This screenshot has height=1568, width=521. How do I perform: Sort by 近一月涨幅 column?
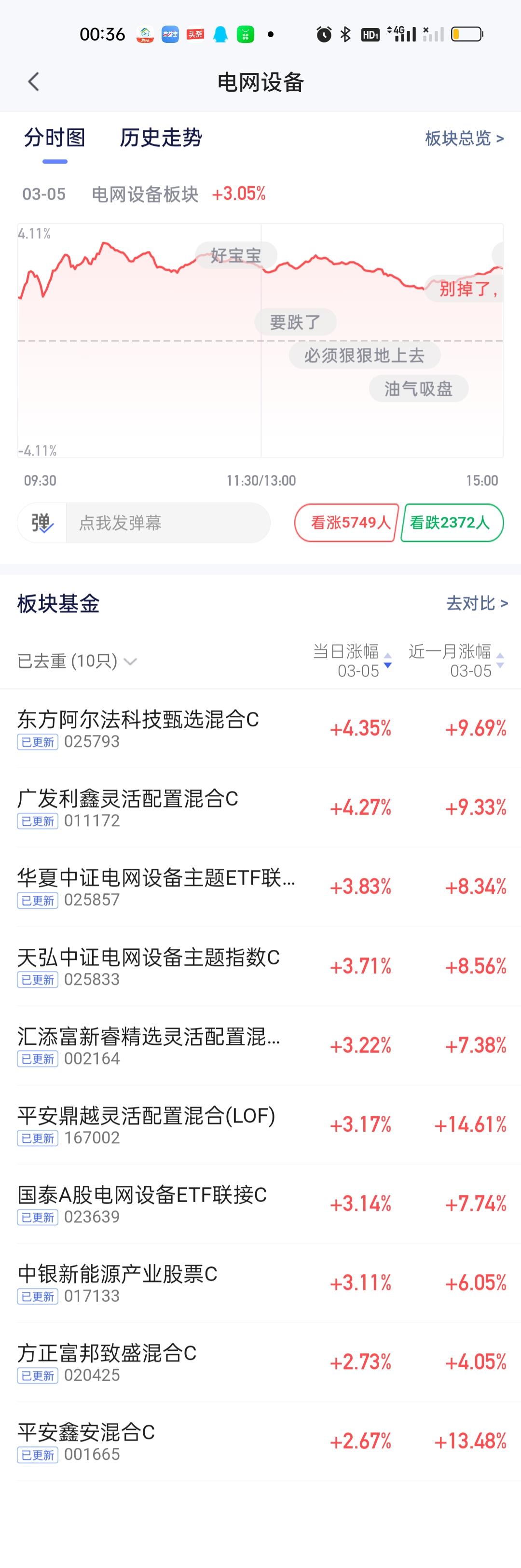456,661
